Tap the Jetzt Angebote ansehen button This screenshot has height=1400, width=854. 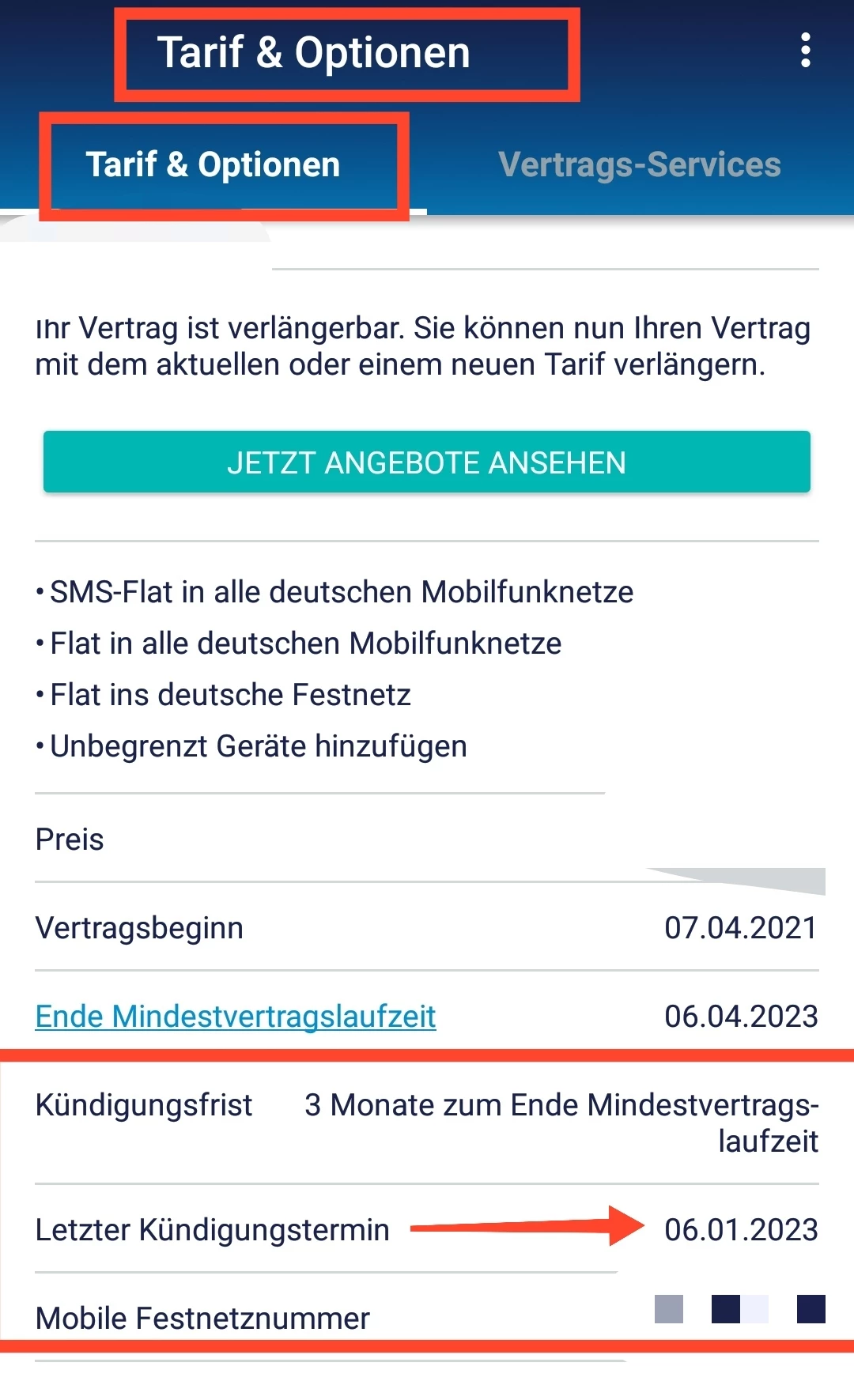[426, 462]
